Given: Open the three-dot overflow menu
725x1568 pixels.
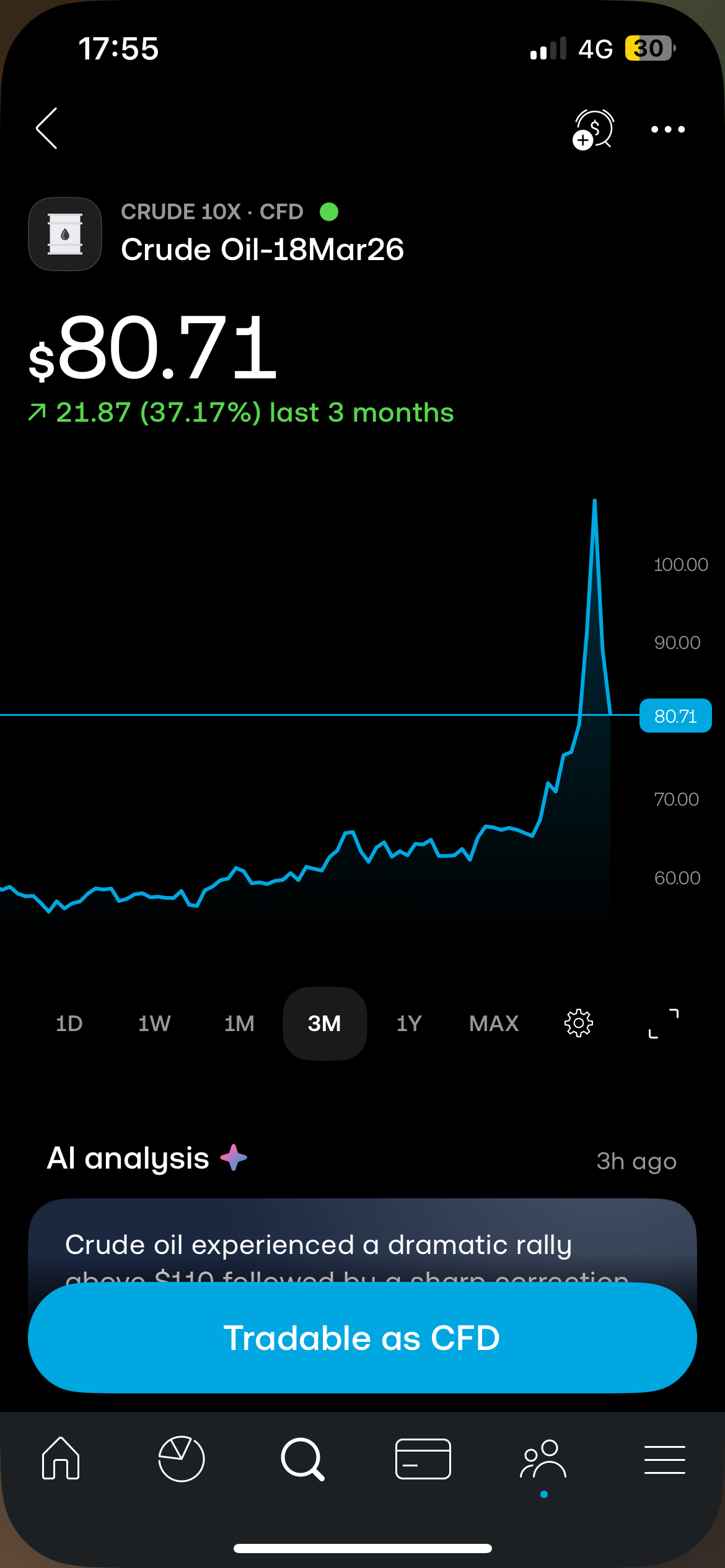Looking at the screenshot, I should tap(668, 129).
